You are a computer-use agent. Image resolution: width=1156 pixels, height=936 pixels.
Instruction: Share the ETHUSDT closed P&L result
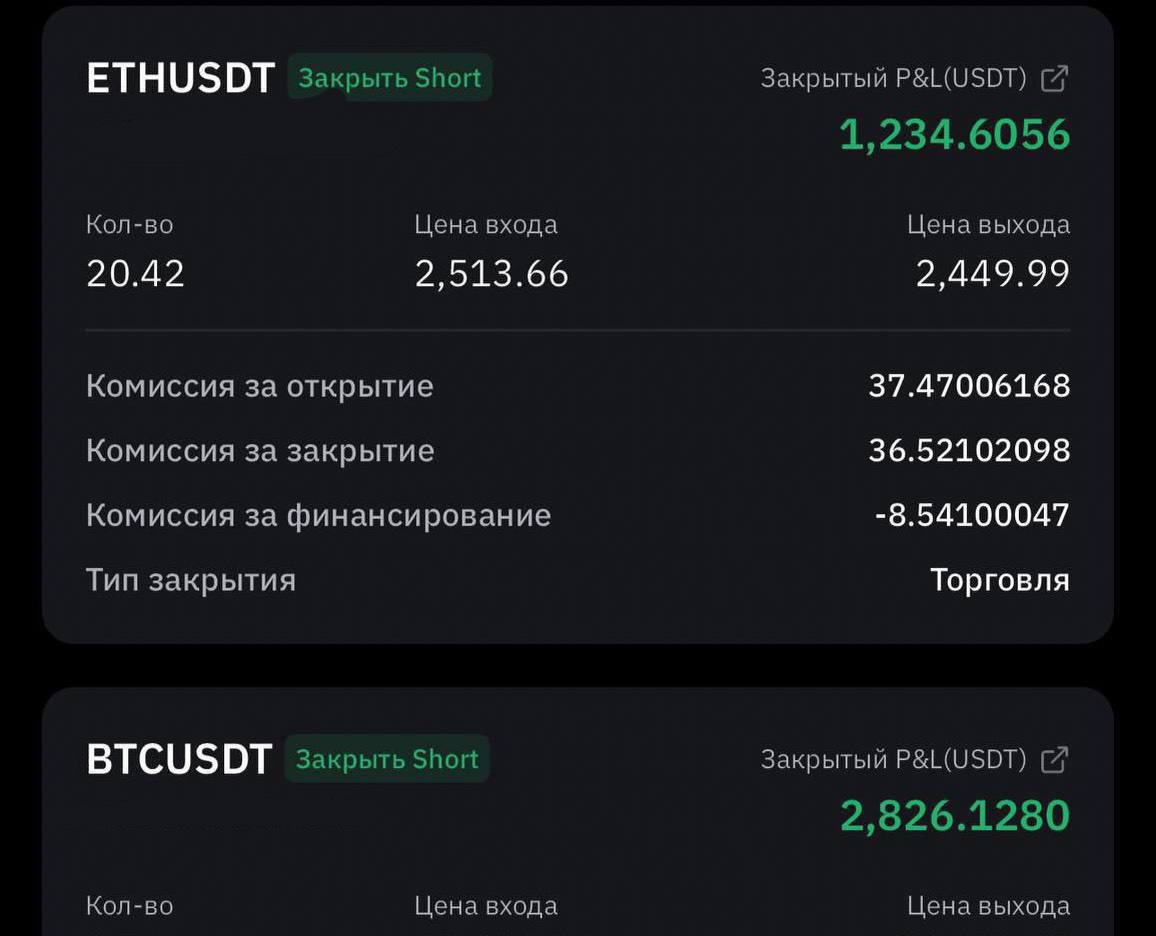point(1054,79)
